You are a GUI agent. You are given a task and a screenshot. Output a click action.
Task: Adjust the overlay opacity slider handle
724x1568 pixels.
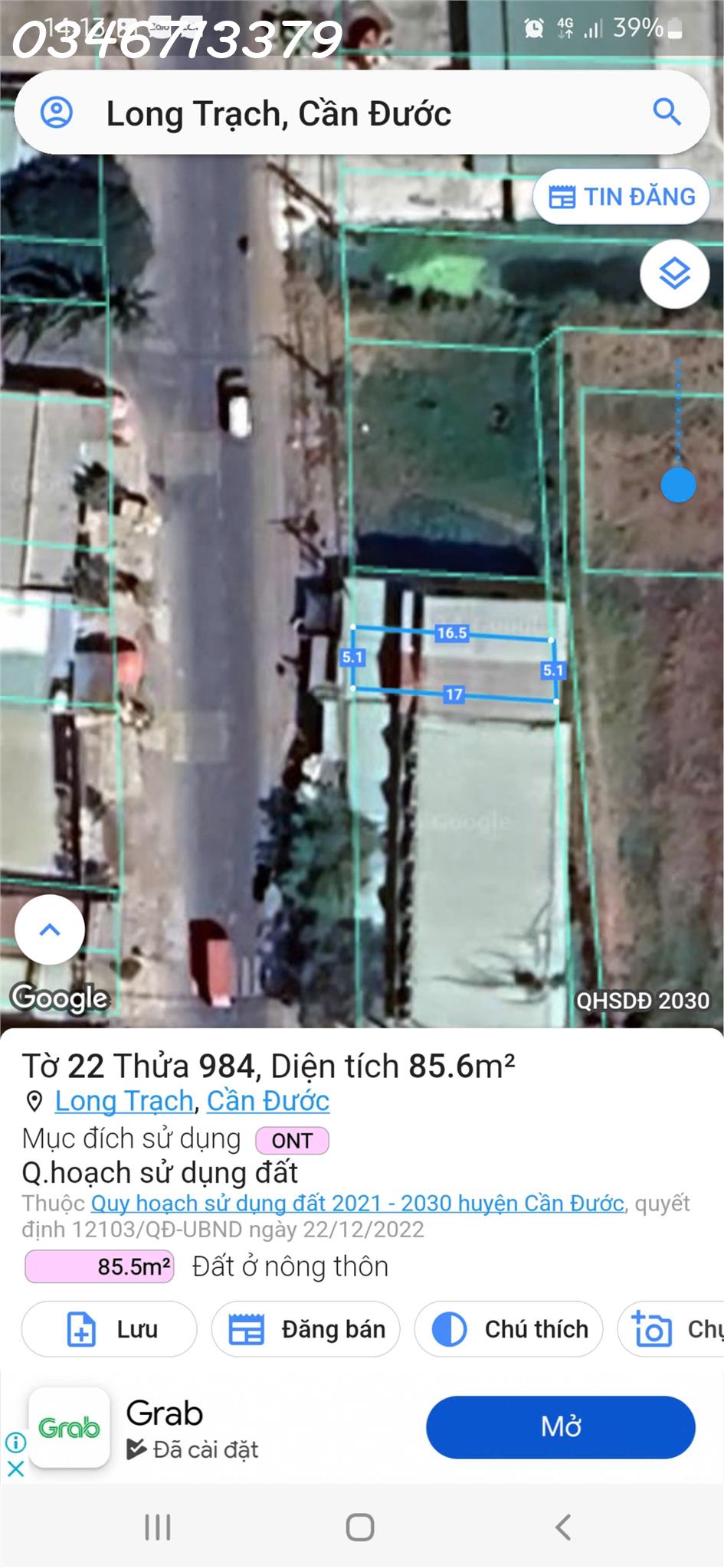coord(678,485)
